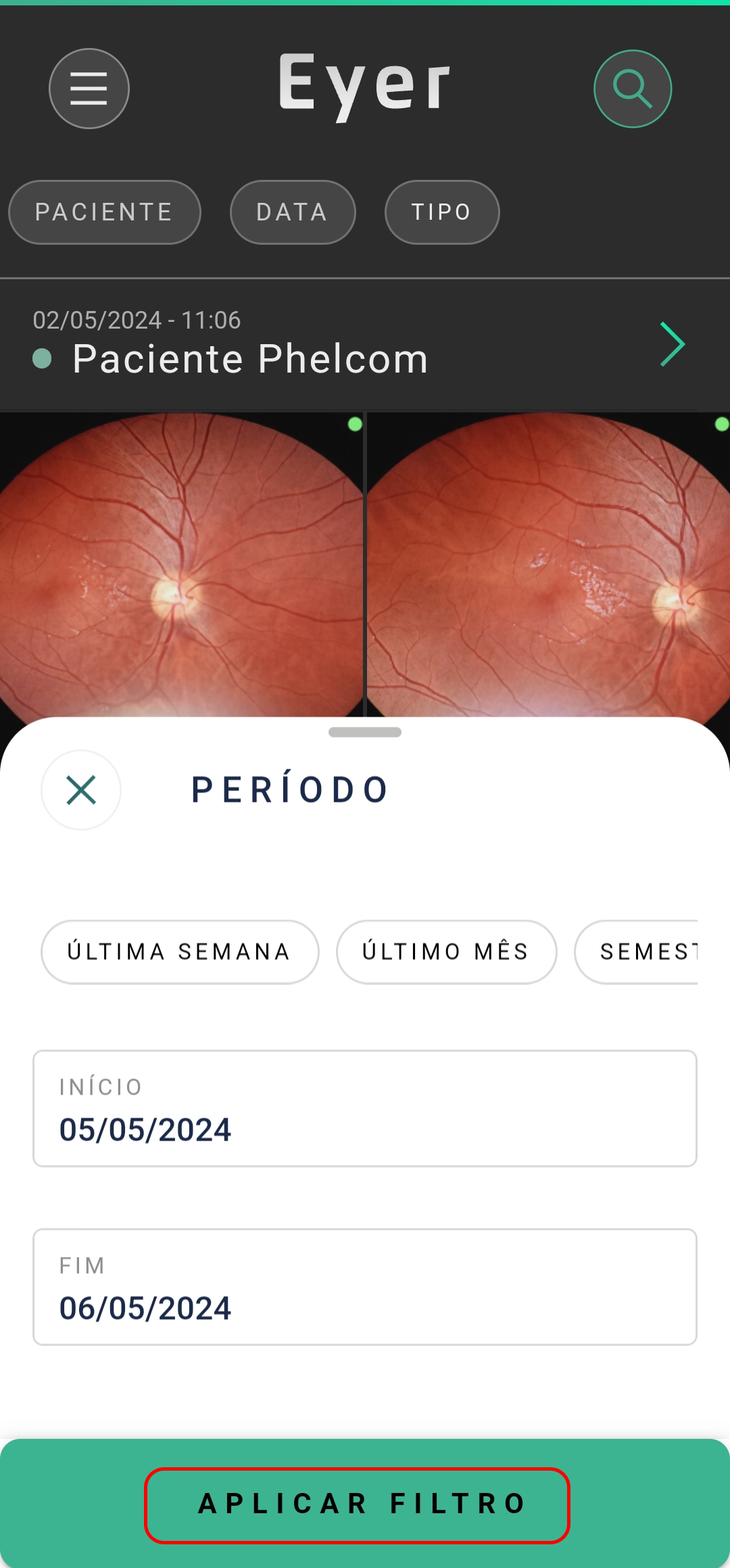Choose the Semestre period chip
Screen dimensions: 730x1568
click(x=639, y=952)
